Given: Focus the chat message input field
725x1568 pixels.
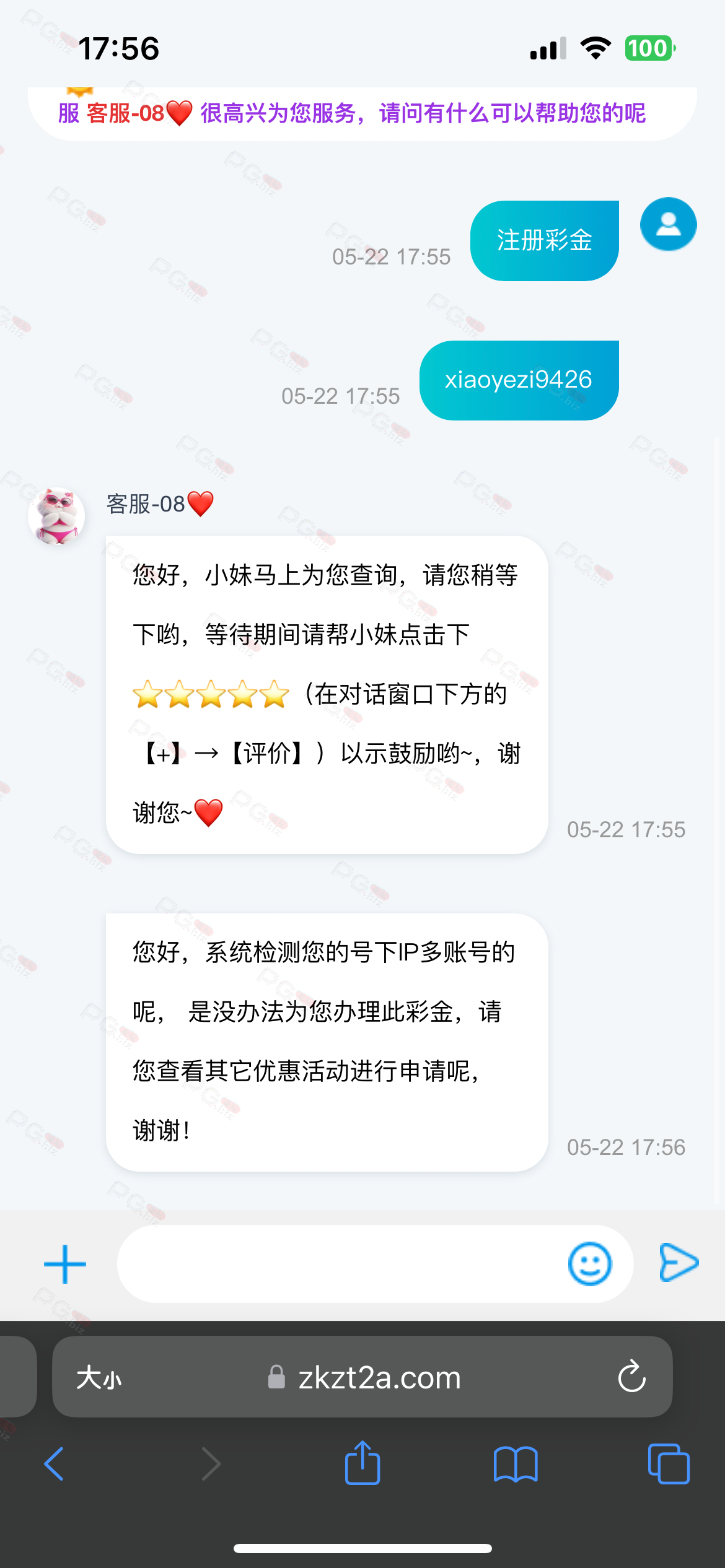Looking at the screenshot, I should pyautogui.click(x=341, y=1264).
